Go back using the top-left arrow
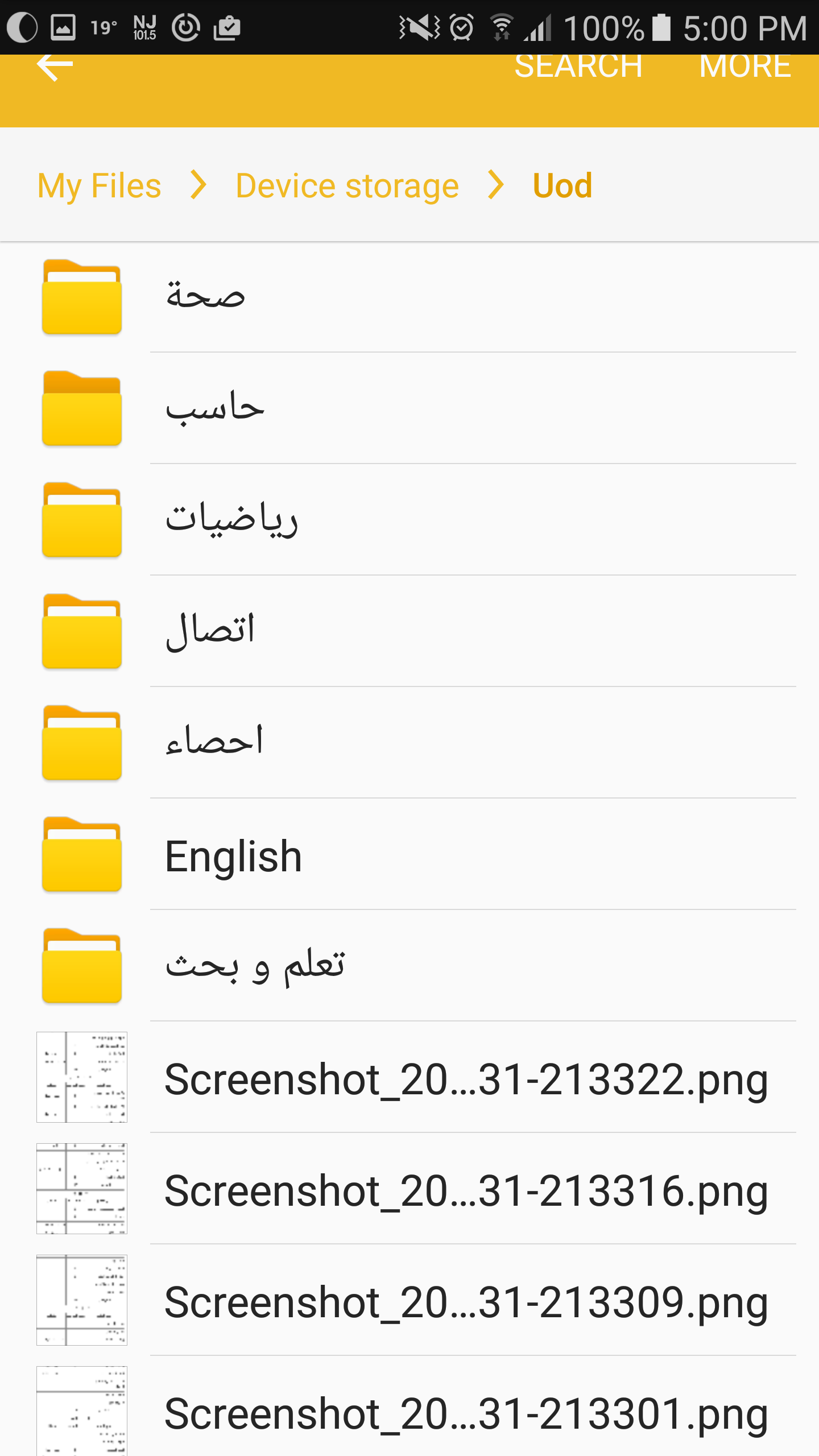This screenshot has width=819, height=1456. [x=55, y=66]
